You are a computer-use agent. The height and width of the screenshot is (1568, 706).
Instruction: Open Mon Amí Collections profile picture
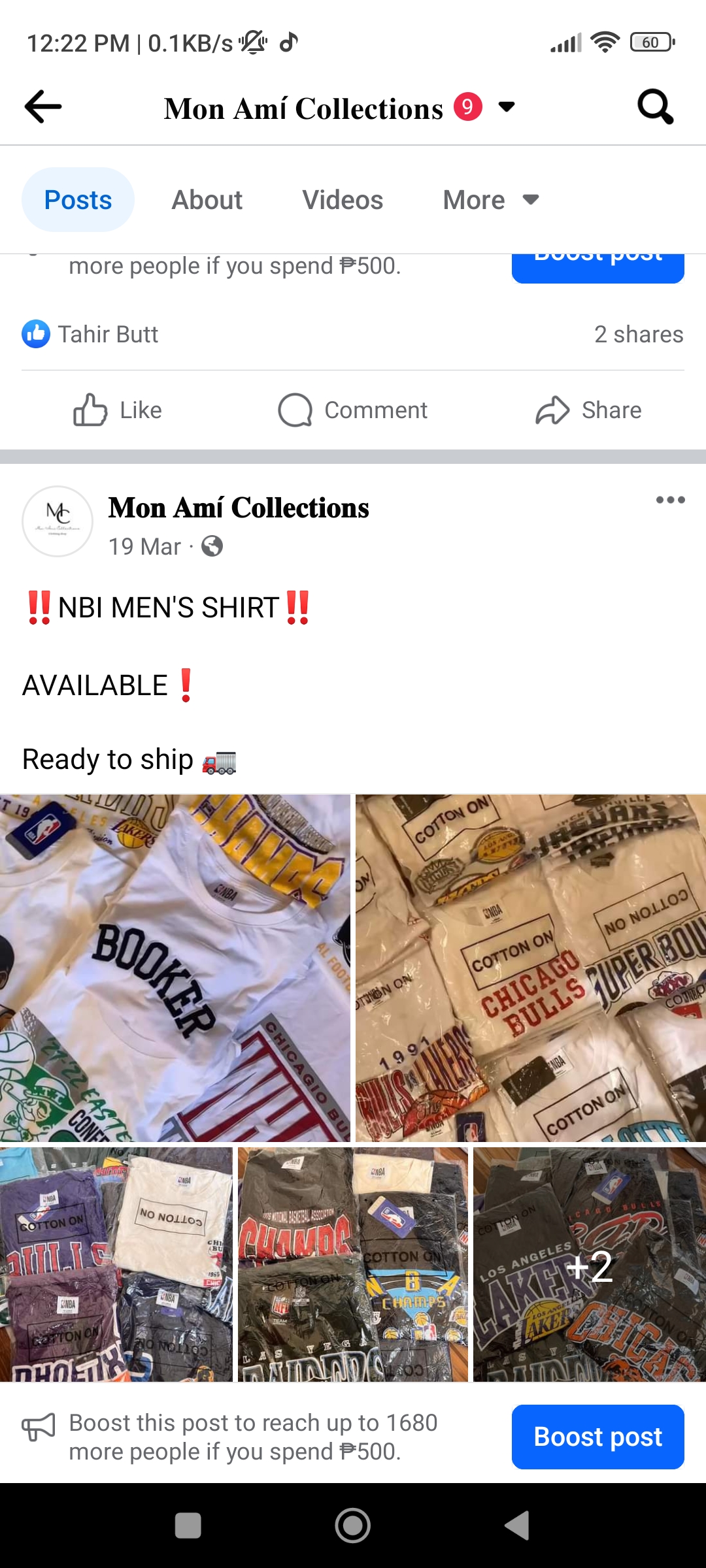pos(58,521)
